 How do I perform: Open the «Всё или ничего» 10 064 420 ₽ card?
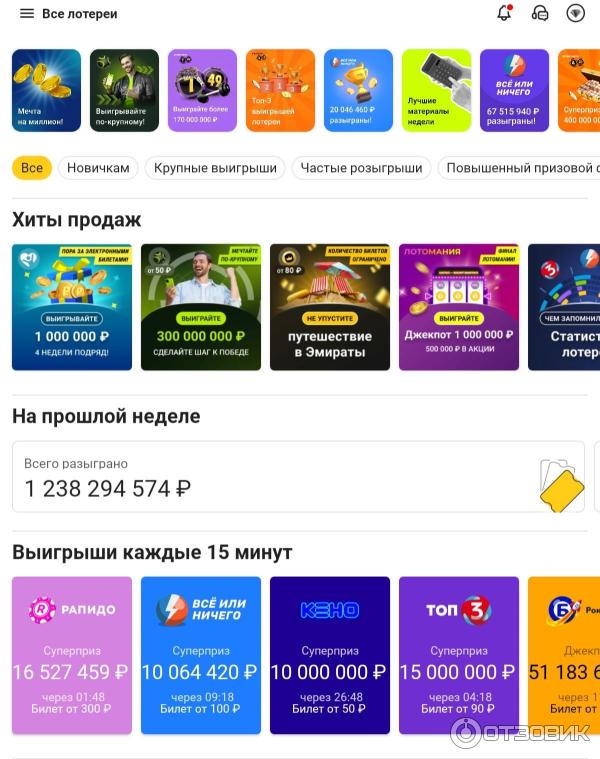pos(200,655)
